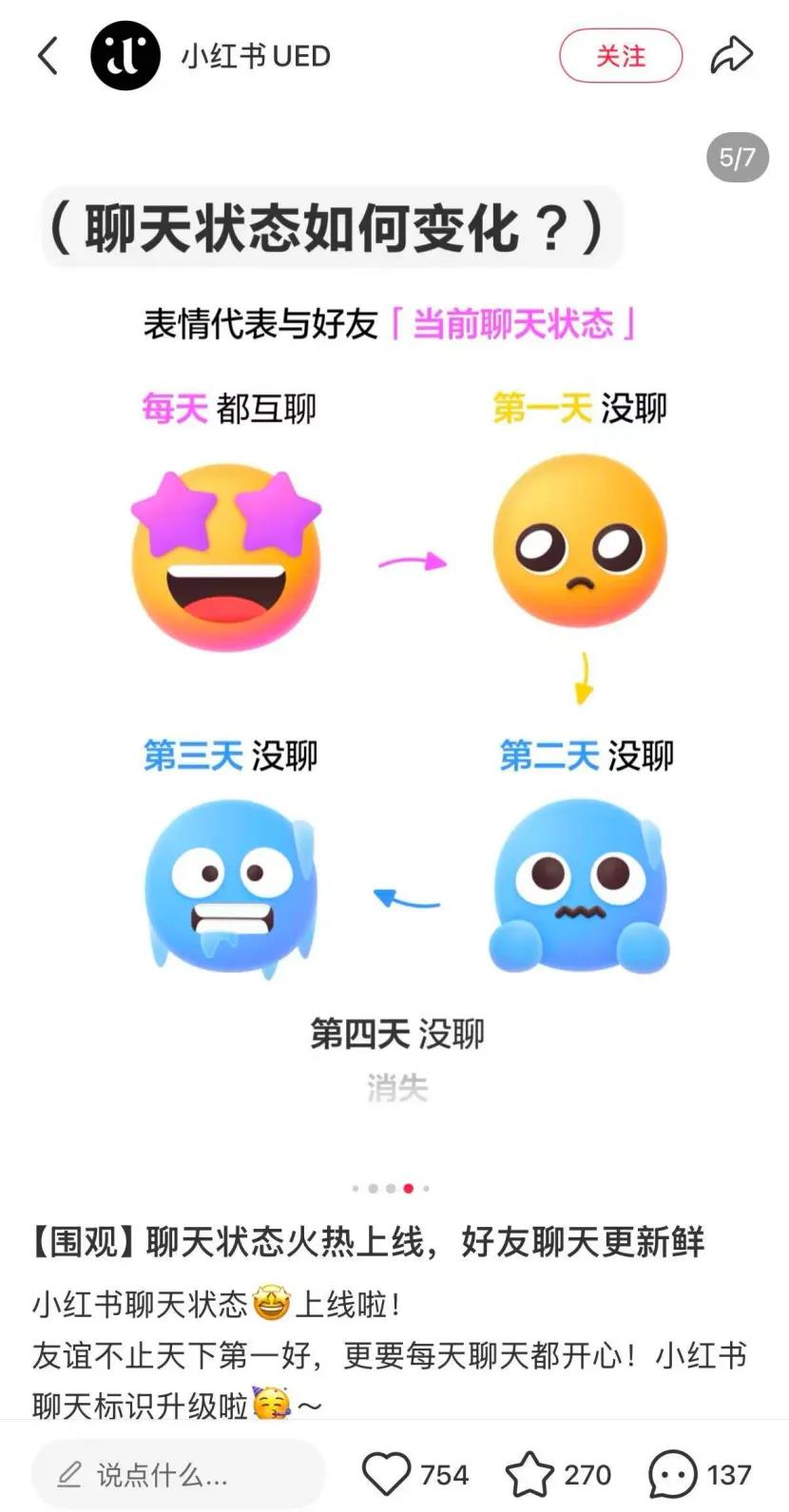This screenshot has width=789, height=1512.
Task: Tap the worried orange 第一天没聊 emoji
Action: (x=570, y=542)
